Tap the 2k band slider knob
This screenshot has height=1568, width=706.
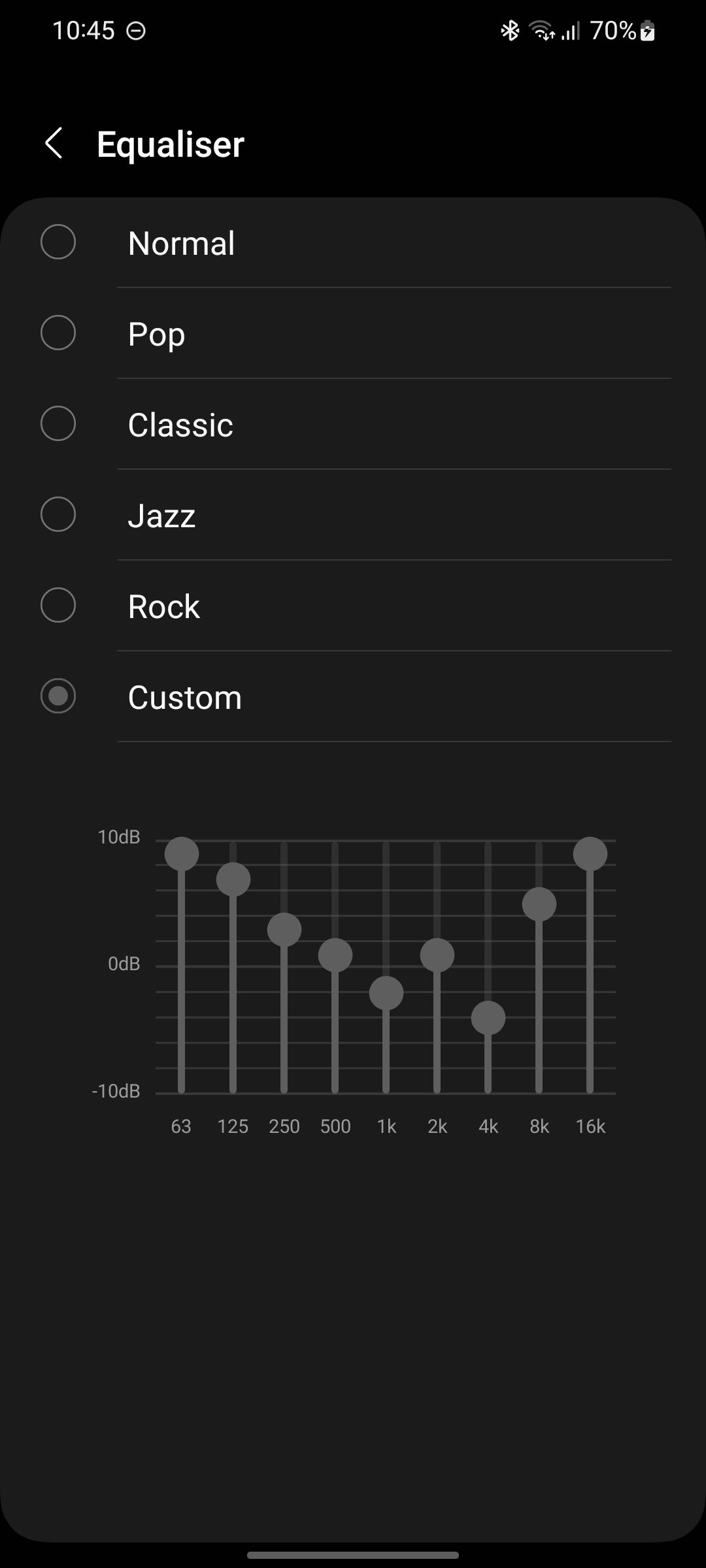point(437,956)
